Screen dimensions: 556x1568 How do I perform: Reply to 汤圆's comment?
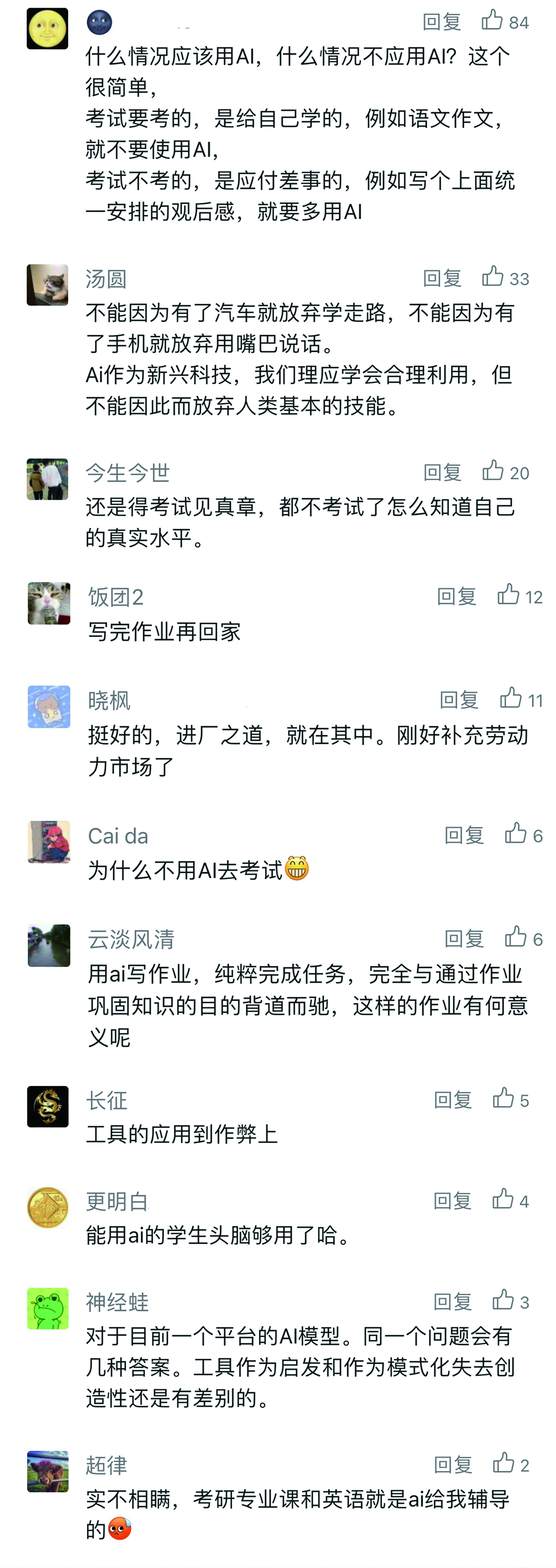coord(442,278)
